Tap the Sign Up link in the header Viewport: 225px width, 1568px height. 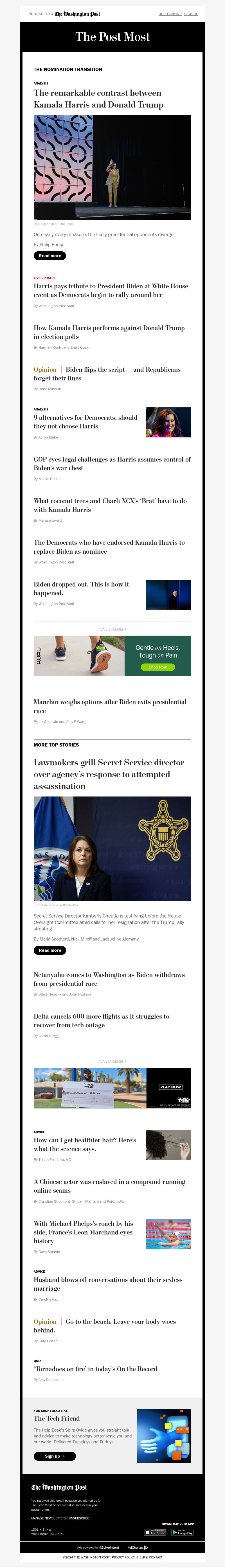click(x=192, y=14)
